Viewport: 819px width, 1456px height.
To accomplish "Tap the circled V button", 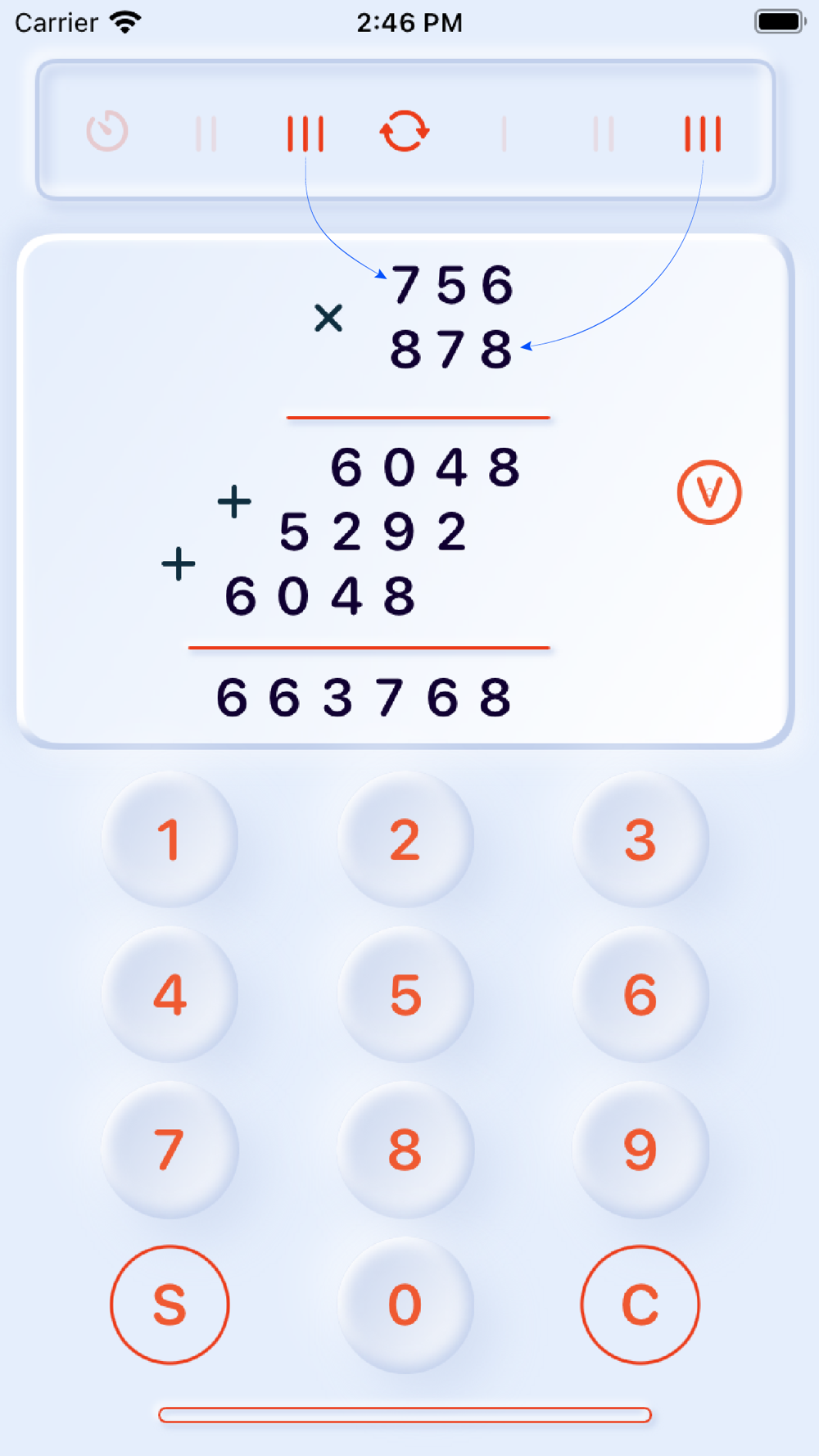I will pyautogui.click(x=709, y=492).
